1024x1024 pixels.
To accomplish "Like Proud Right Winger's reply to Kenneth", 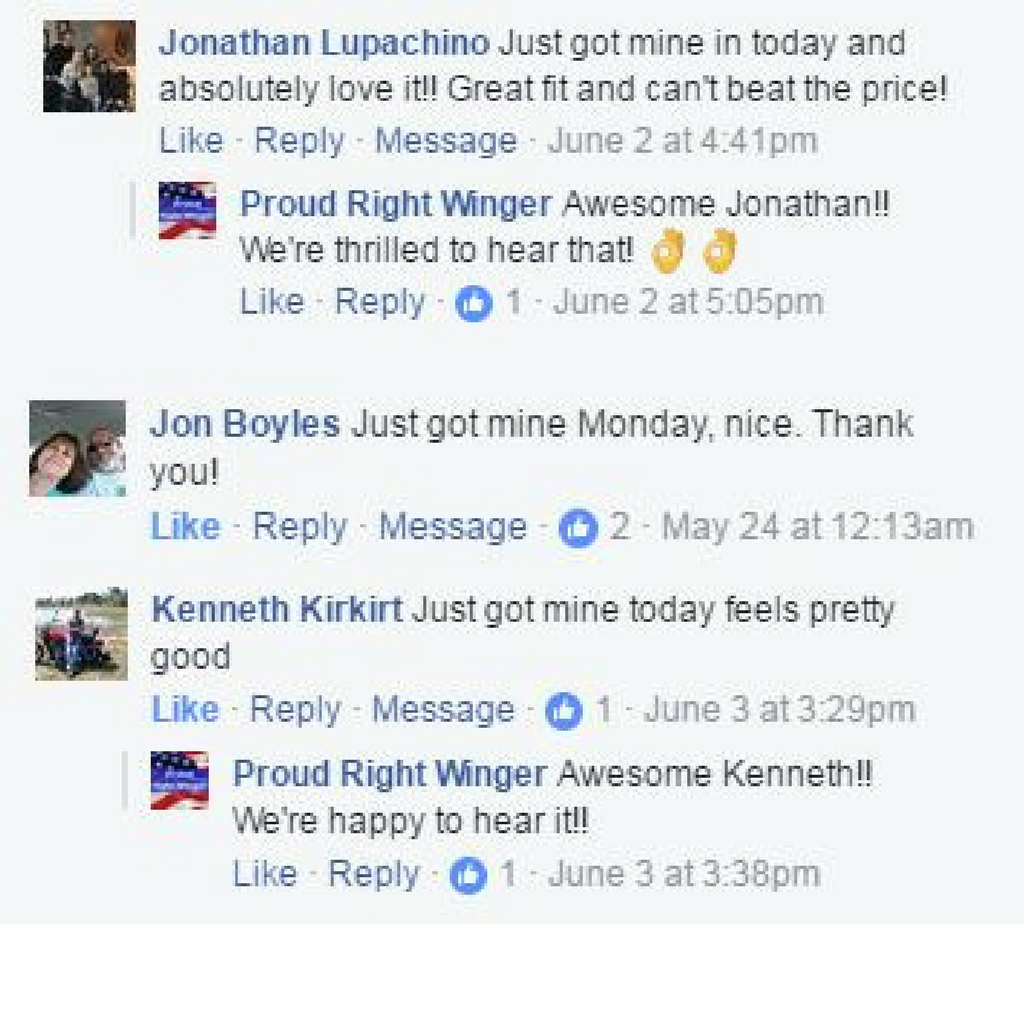I will point(264,874).
